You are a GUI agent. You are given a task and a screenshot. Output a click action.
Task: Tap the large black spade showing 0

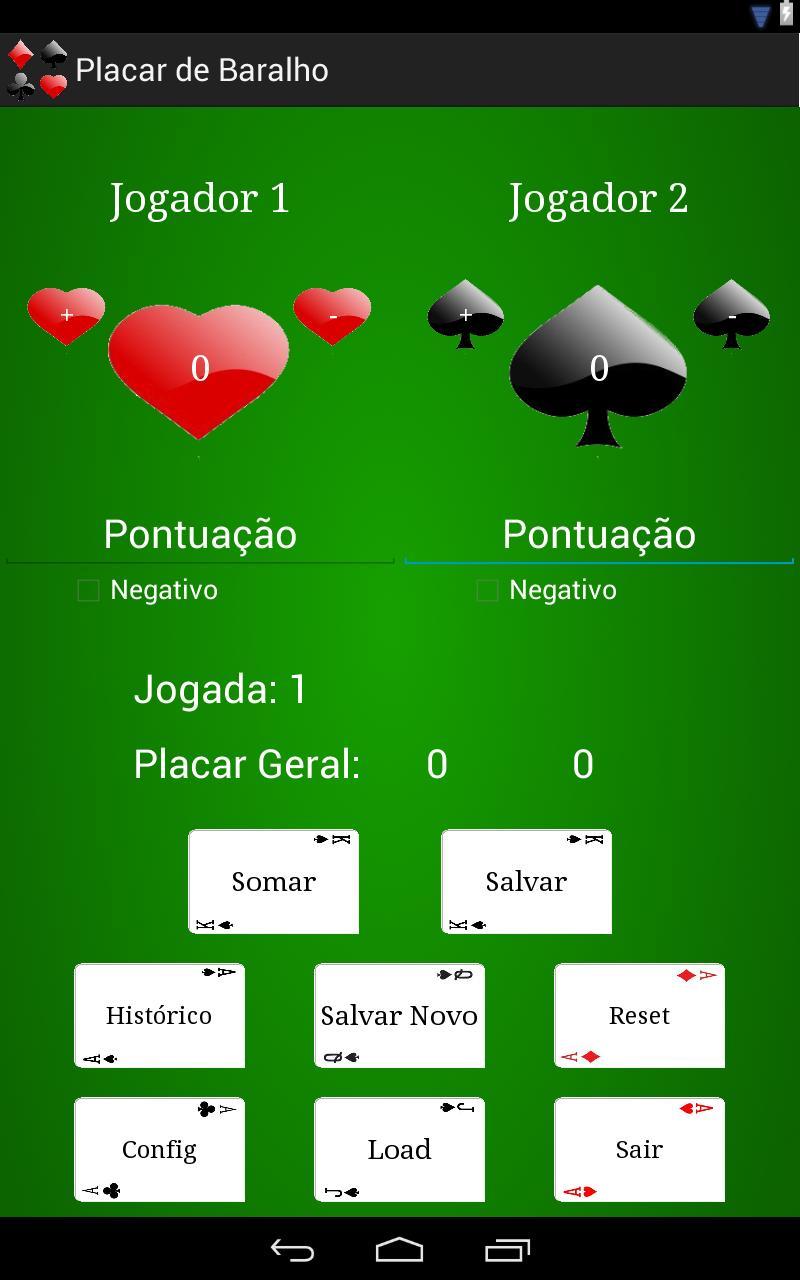598,370
